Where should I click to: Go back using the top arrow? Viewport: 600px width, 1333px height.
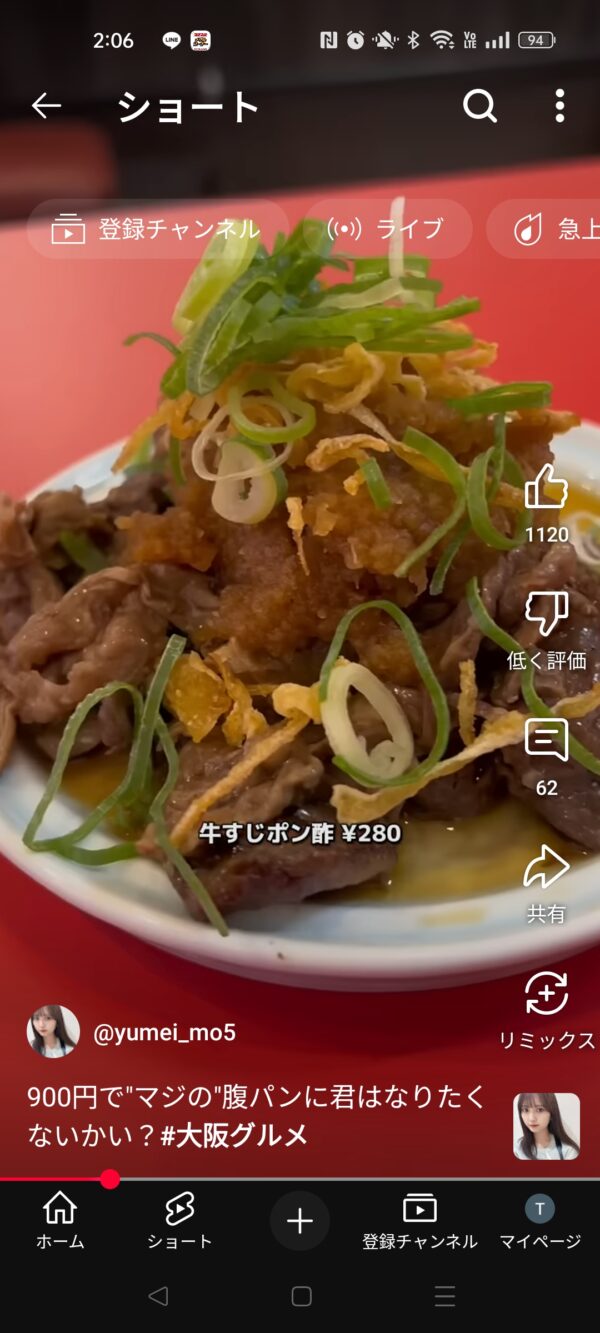pos(46,105)
